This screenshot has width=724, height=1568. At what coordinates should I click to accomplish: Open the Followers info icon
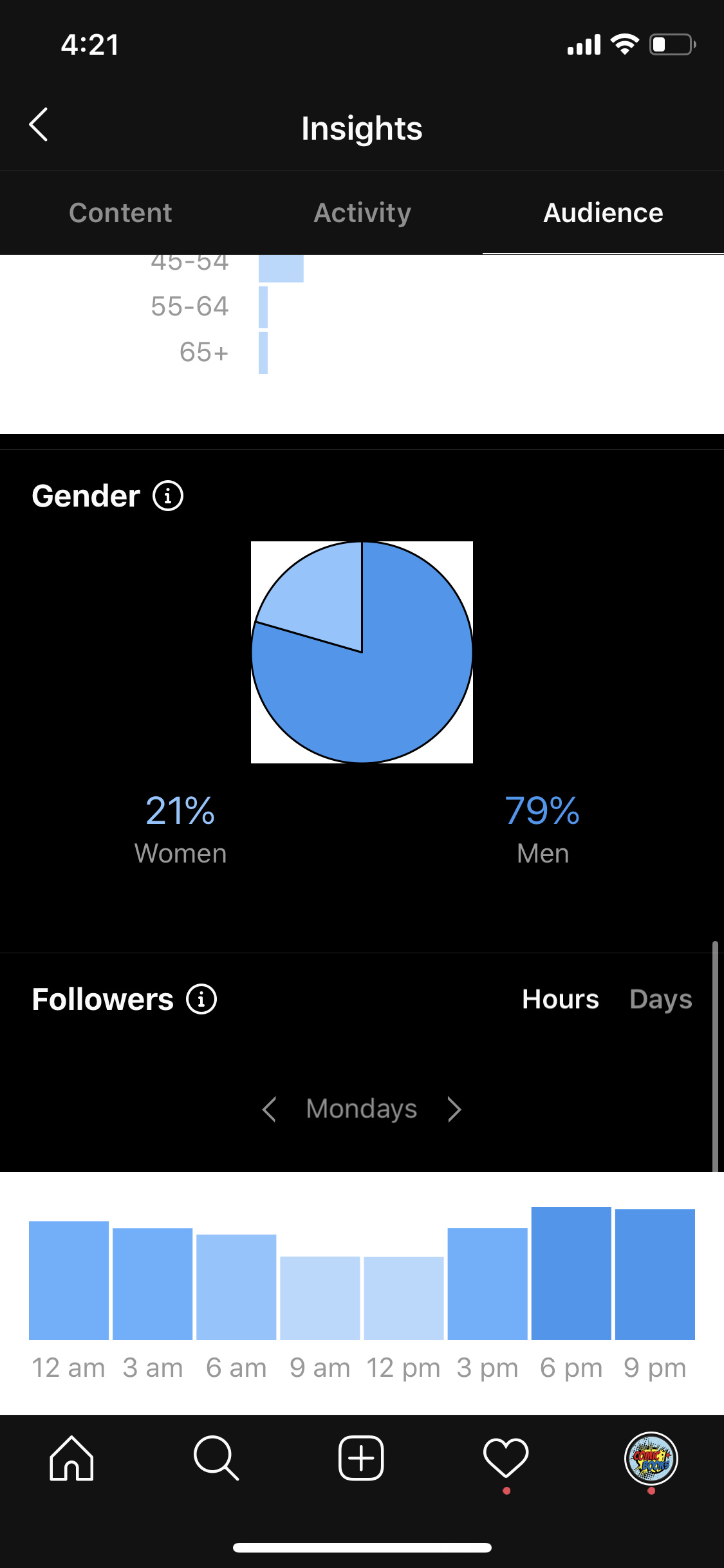201,1000
